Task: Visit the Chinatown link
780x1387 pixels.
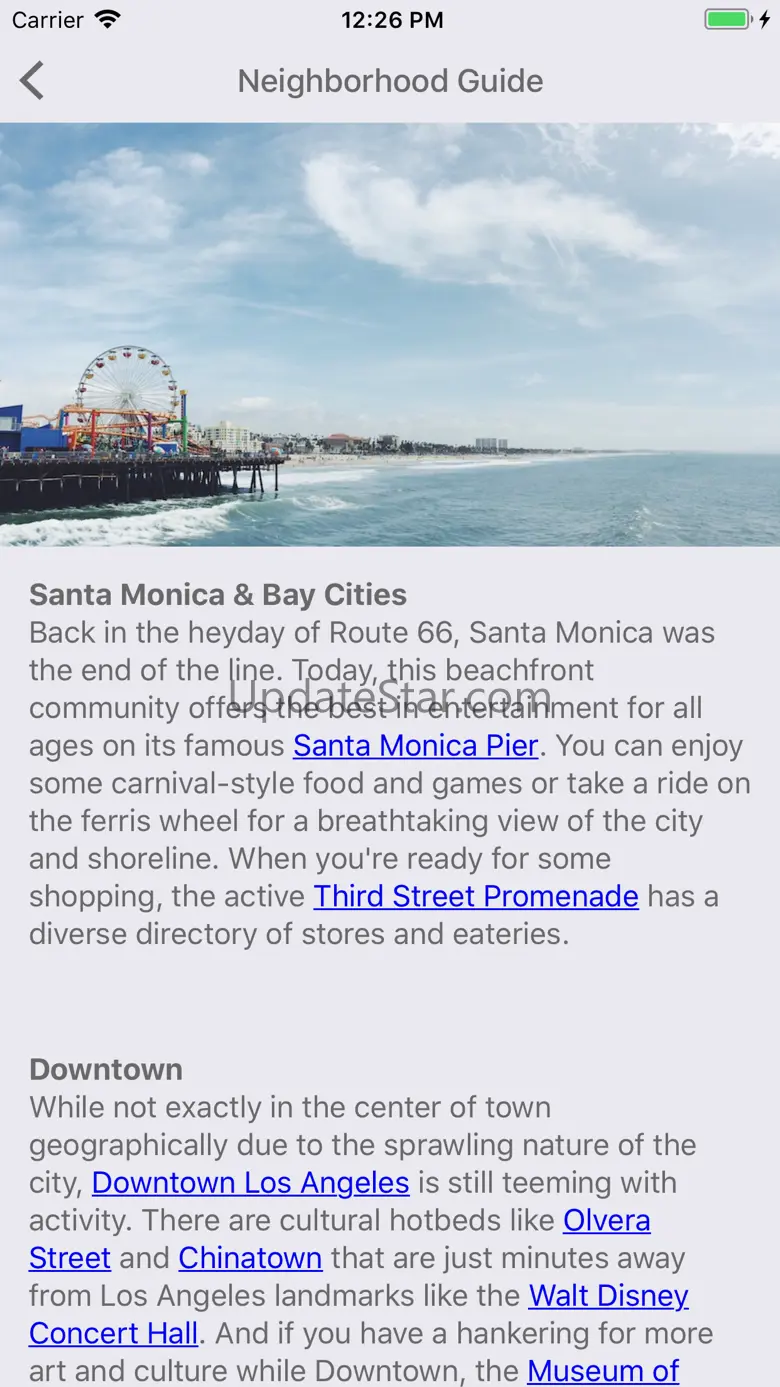Action: pyautogui.click(x=250, y=1258)
